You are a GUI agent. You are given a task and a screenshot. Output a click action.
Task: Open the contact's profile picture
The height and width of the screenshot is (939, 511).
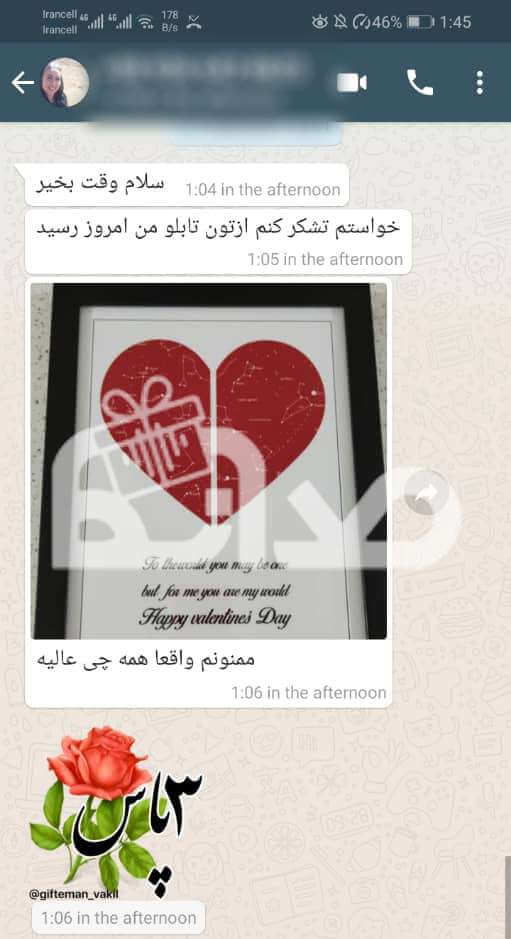[x=65, y=83]
